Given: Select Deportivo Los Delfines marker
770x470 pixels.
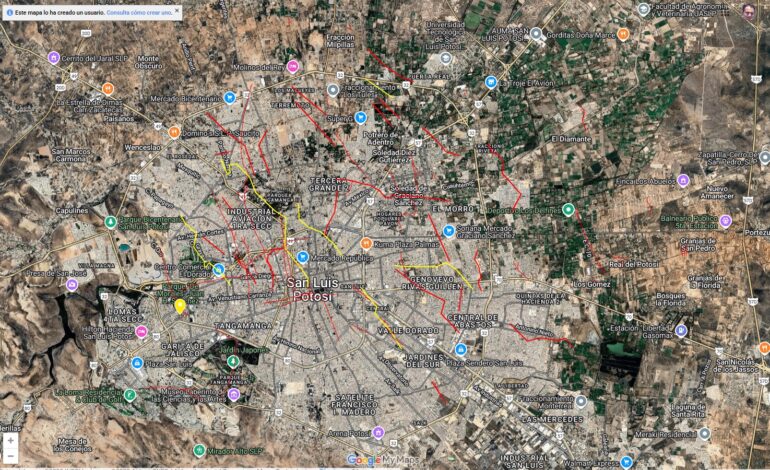Looking at the screenshot, I should click(568, 210).
